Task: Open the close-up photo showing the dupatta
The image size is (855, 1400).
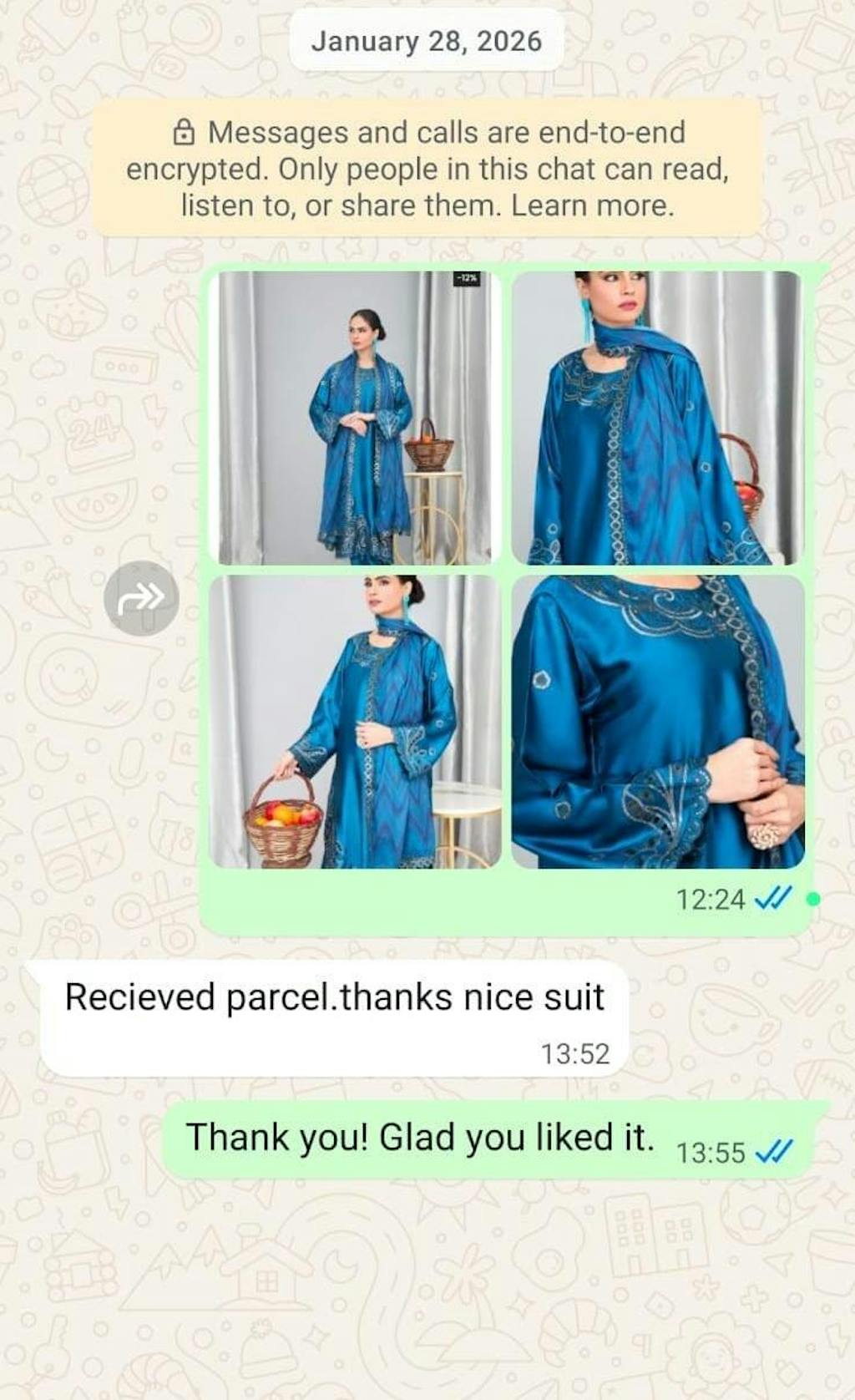Action: [x=657, y=418]
